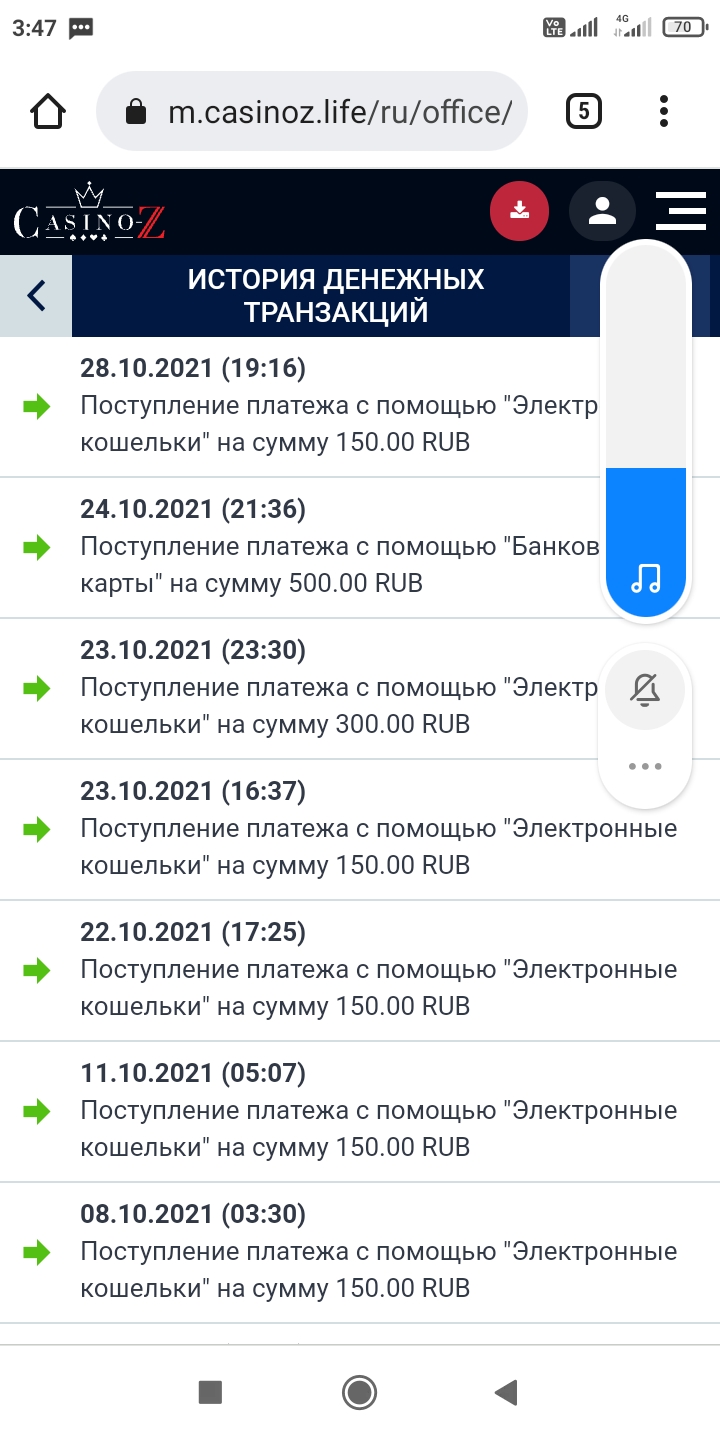This screenshot has width=720, height=1440.
Task: Open Chrome home page
Action: tap(48, 111)
